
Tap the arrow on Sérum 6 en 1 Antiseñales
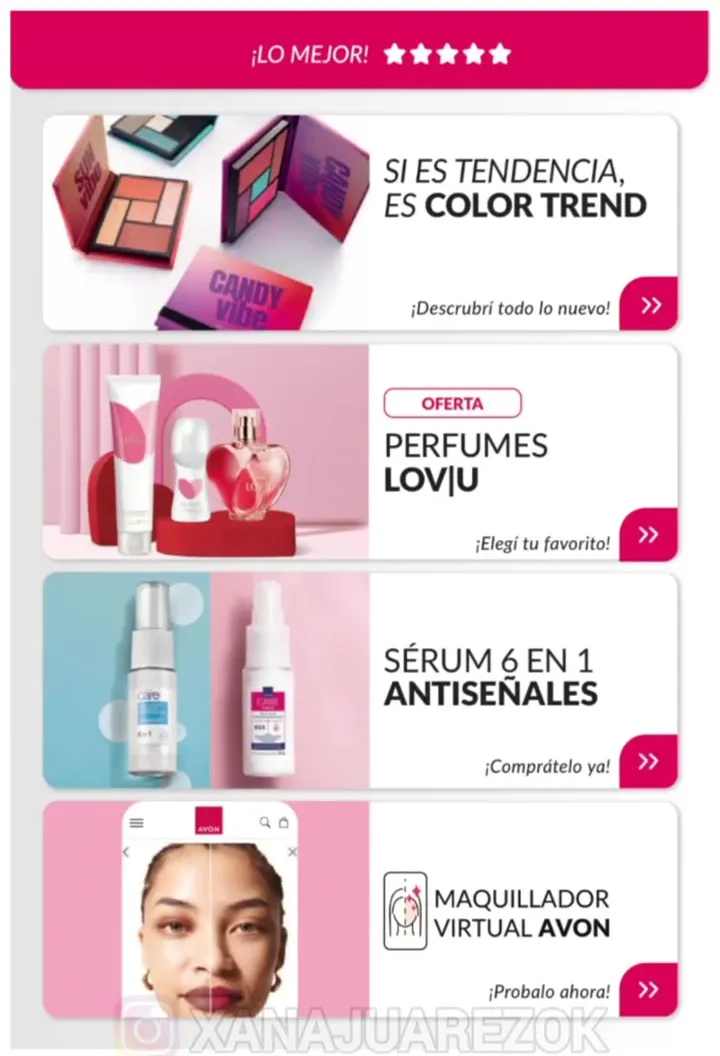point(648,762)
